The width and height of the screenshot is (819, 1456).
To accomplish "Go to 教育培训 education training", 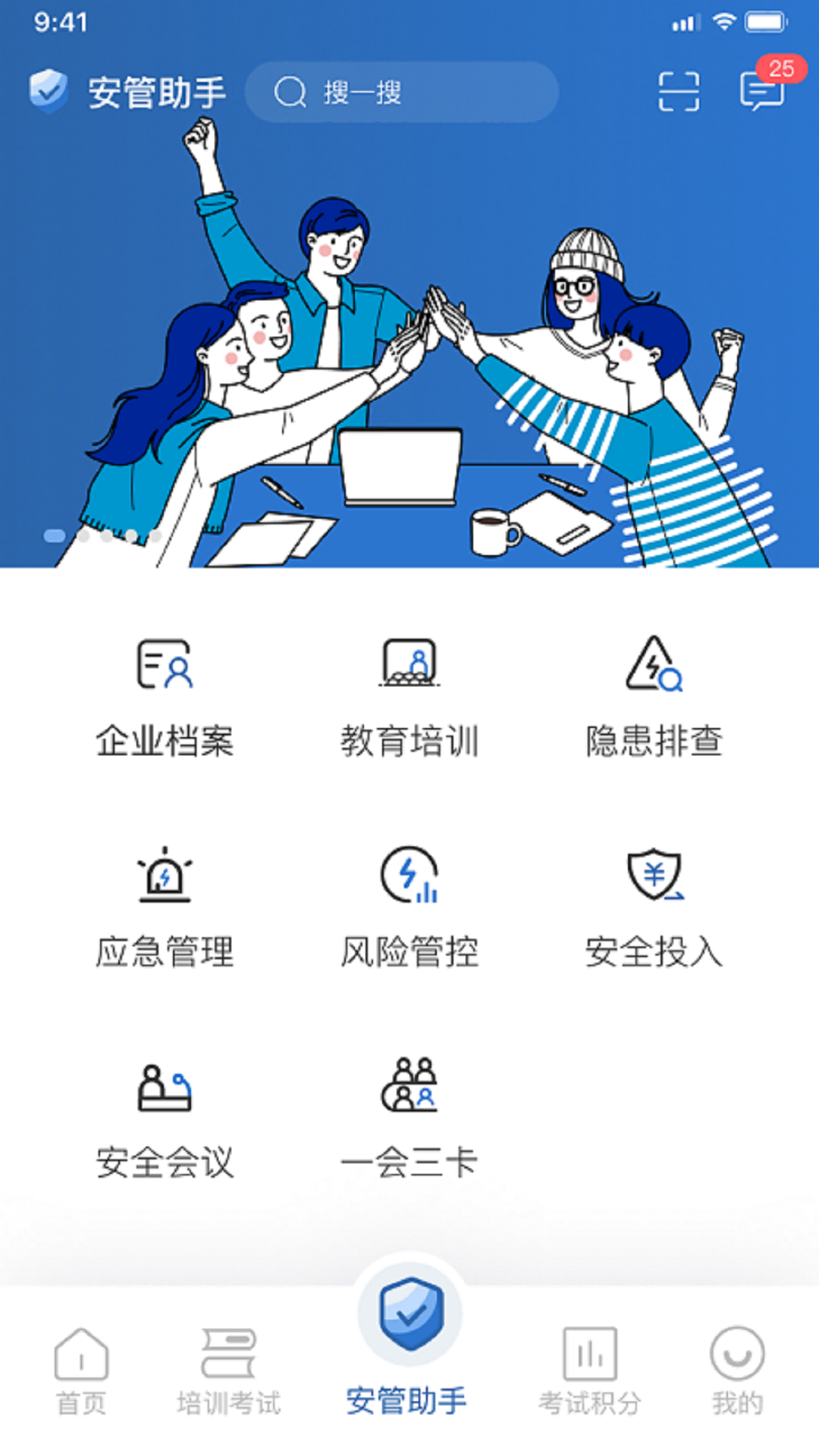I will click(409, 698).
